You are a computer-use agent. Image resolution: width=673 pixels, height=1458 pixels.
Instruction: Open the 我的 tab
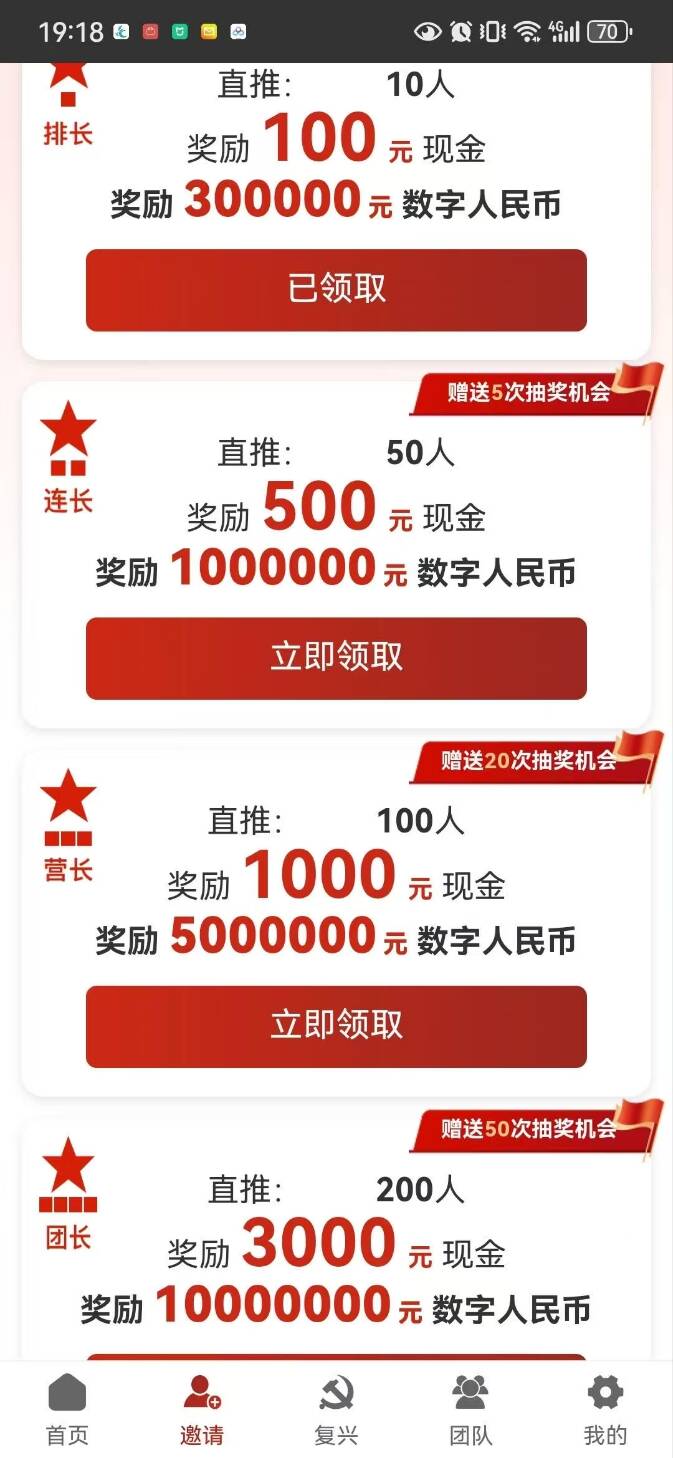(605, 1408)
